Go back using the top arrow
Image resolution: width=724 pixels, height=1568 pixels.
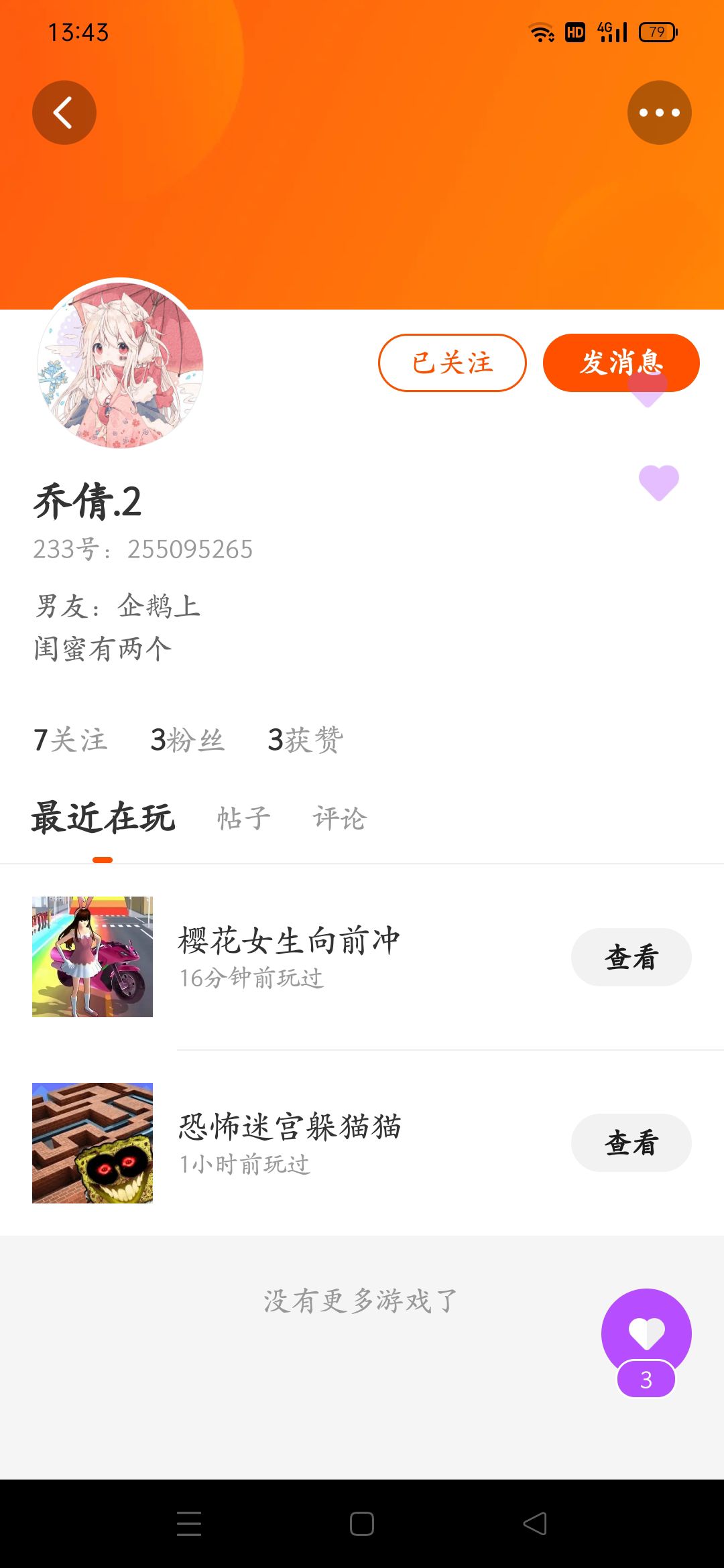64,113
